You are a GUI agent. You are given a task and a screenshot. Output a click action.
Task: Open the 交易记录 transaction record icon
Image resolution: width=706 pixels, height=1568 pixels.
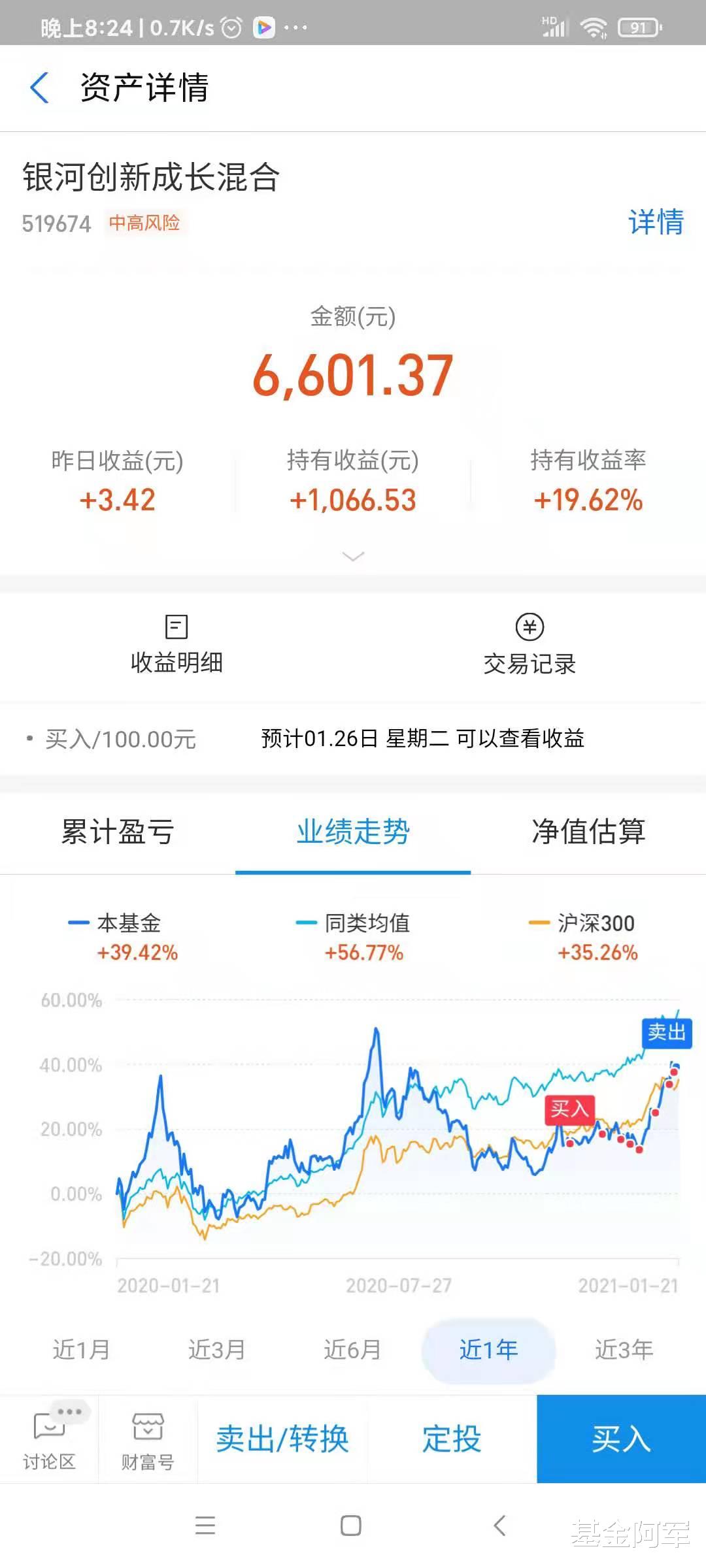pos(529,644)
